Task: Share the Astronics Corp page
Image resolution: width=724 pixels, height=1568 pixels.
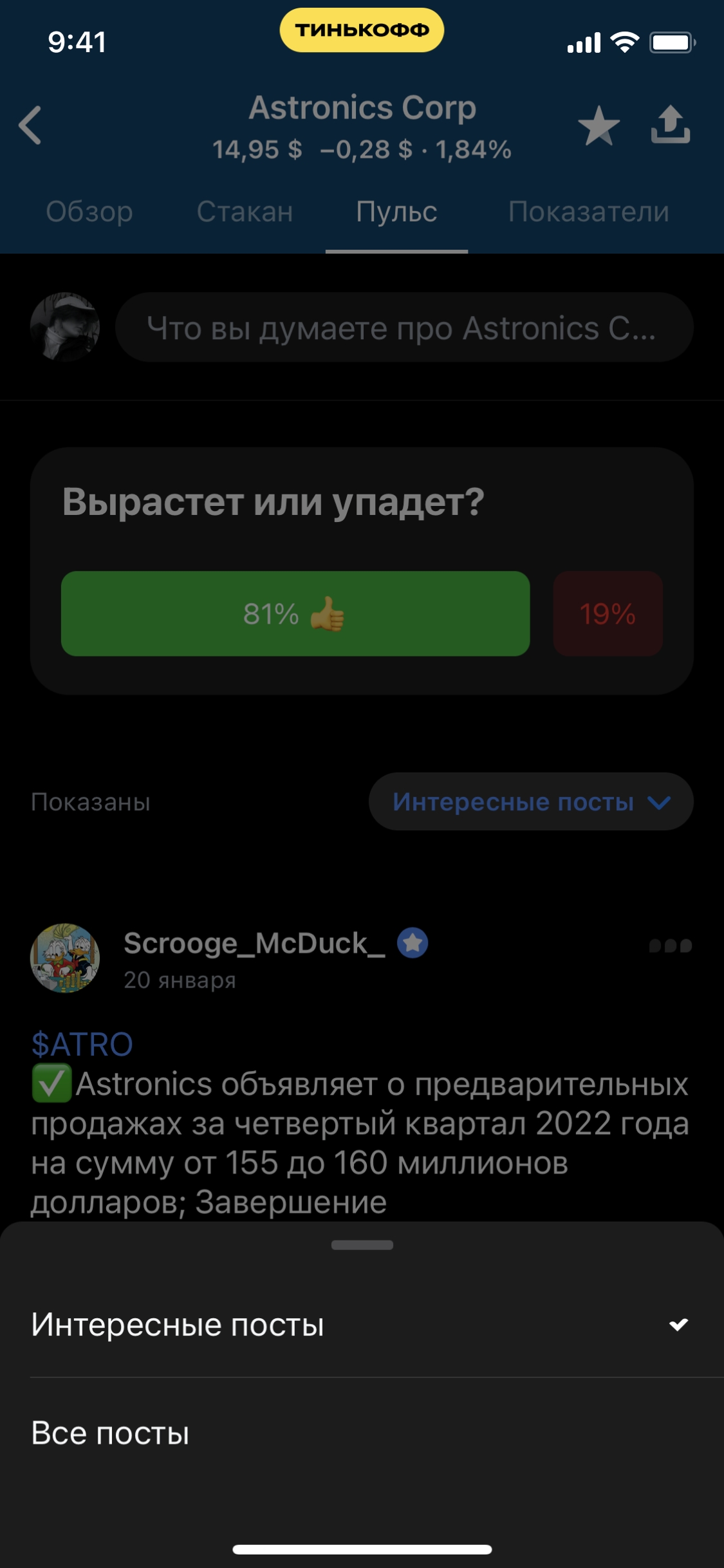Action: (x=670, y=125)
